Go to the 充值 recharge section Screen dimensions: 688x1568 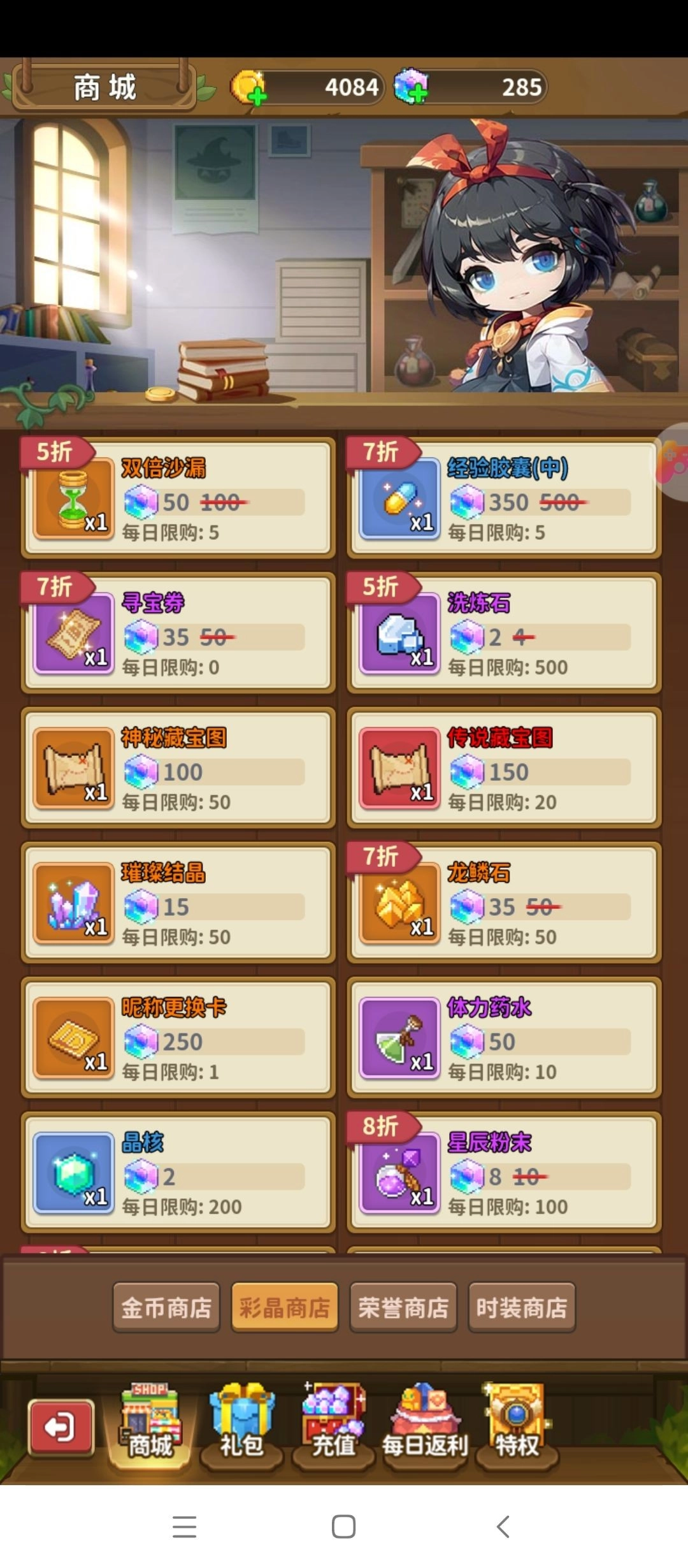(x=333, y=1423)
